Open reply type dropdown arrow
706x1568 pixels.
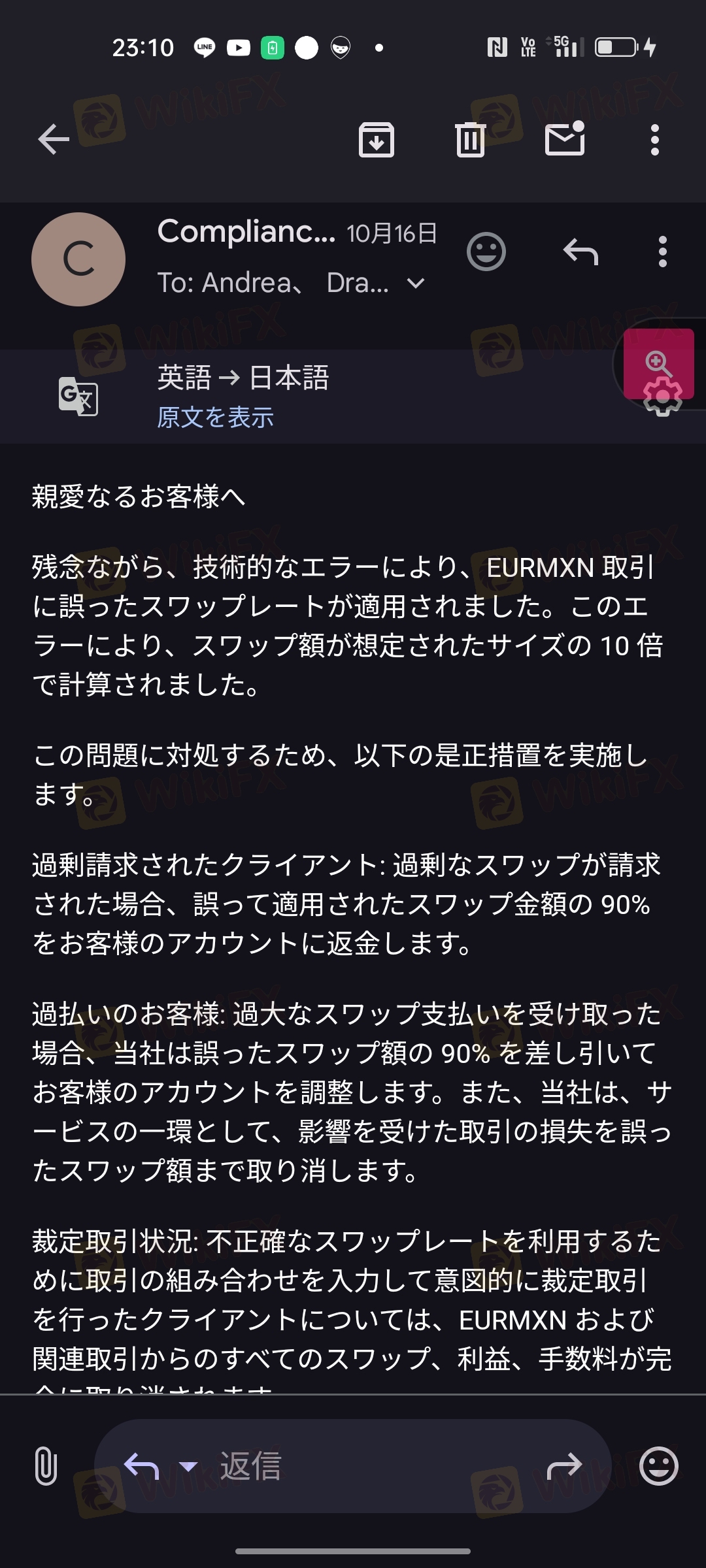point(188,1467)
